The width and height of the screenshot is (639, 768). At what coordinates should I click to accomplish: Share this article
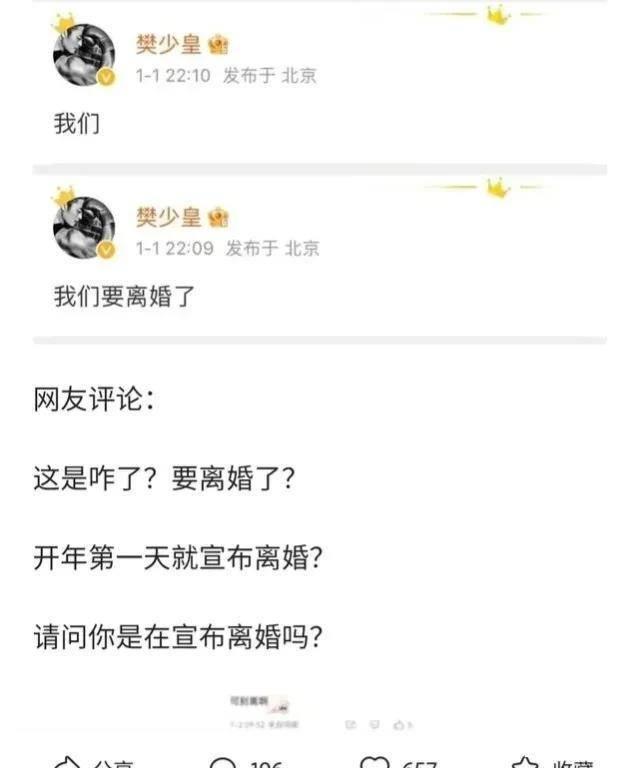[x=92, y=762]
